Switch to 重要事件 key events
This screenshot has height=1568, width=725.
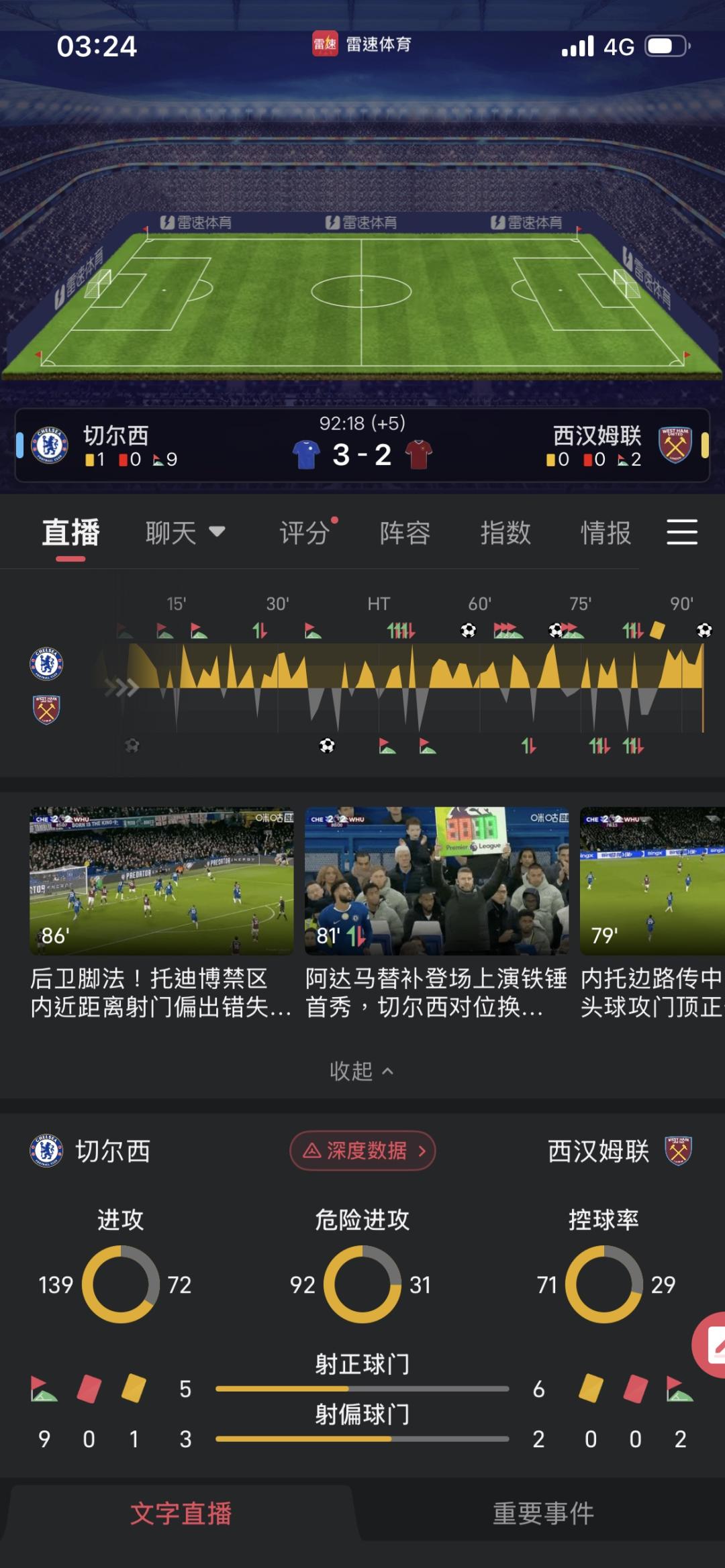(x=543, y=1514)
